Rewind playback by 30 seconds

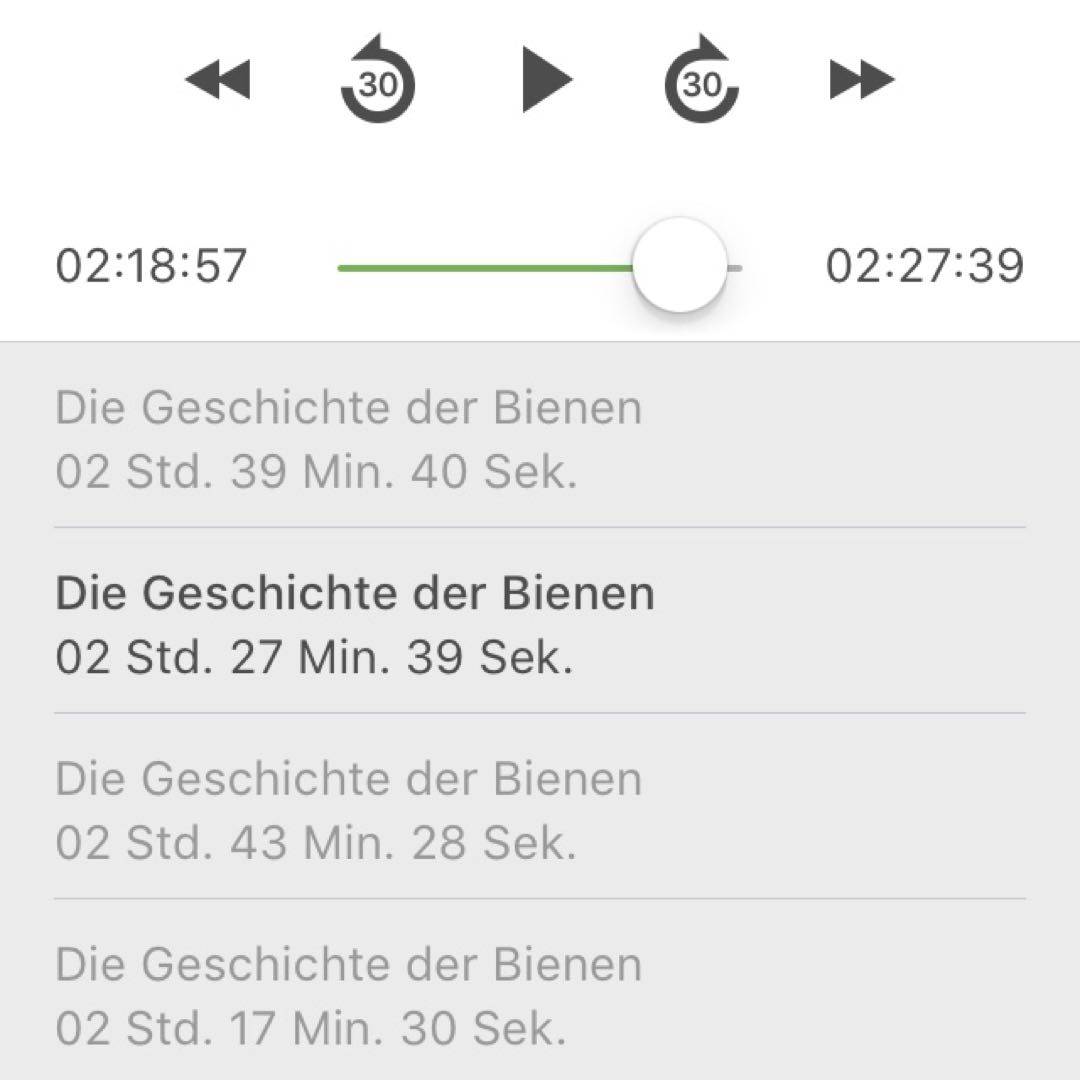point(378,80)
